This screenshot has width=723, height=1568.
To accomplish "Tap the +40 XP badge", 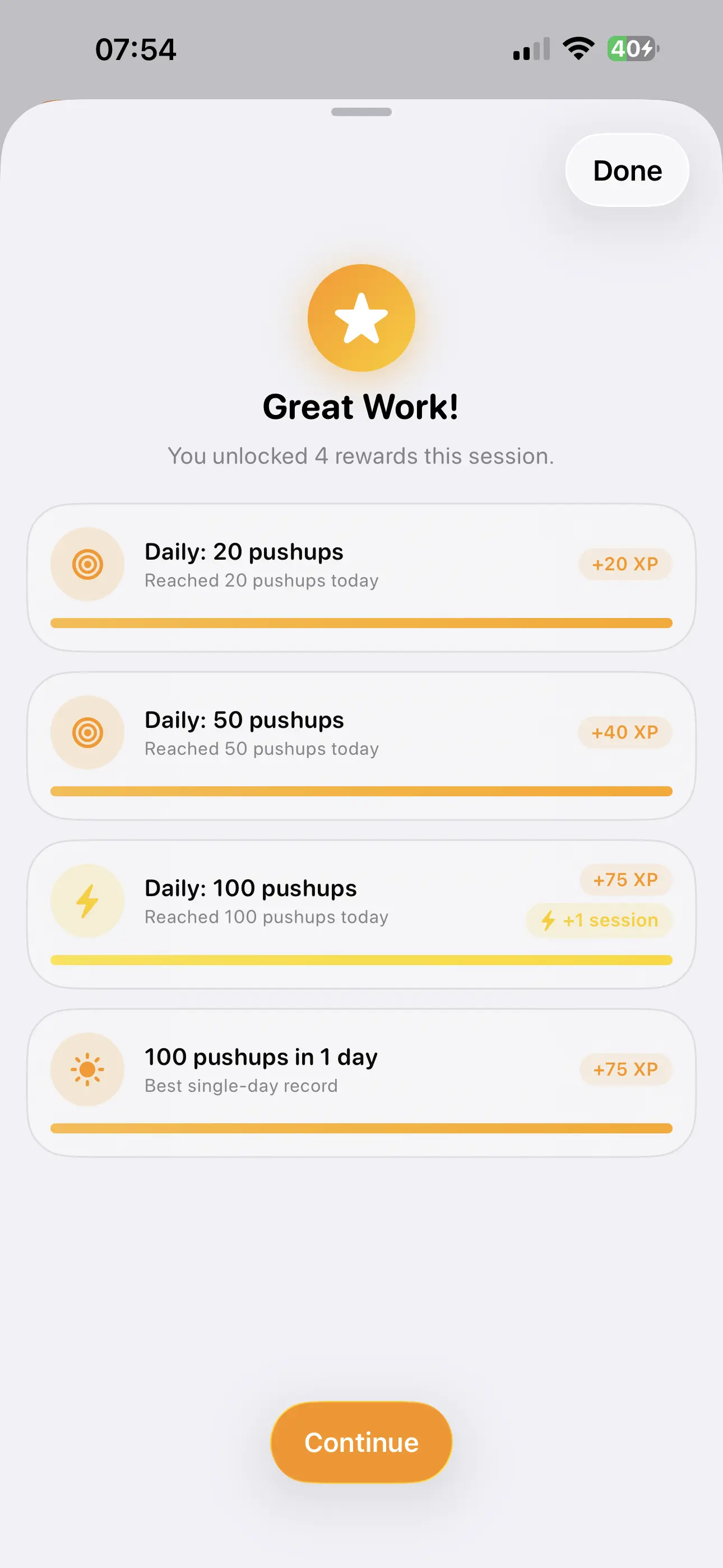I will [624, 732].
